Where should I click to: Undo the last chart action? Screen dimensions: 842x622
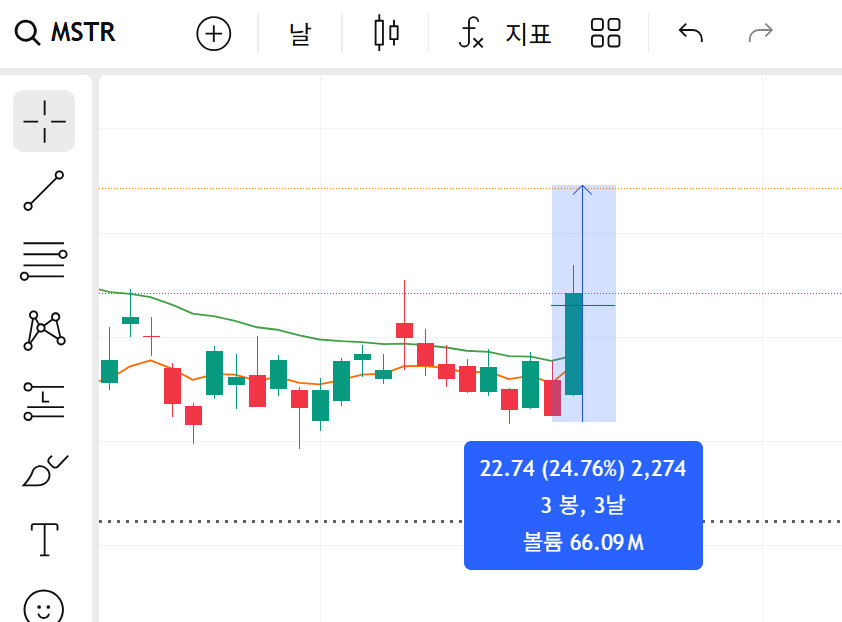click(691, 33)
